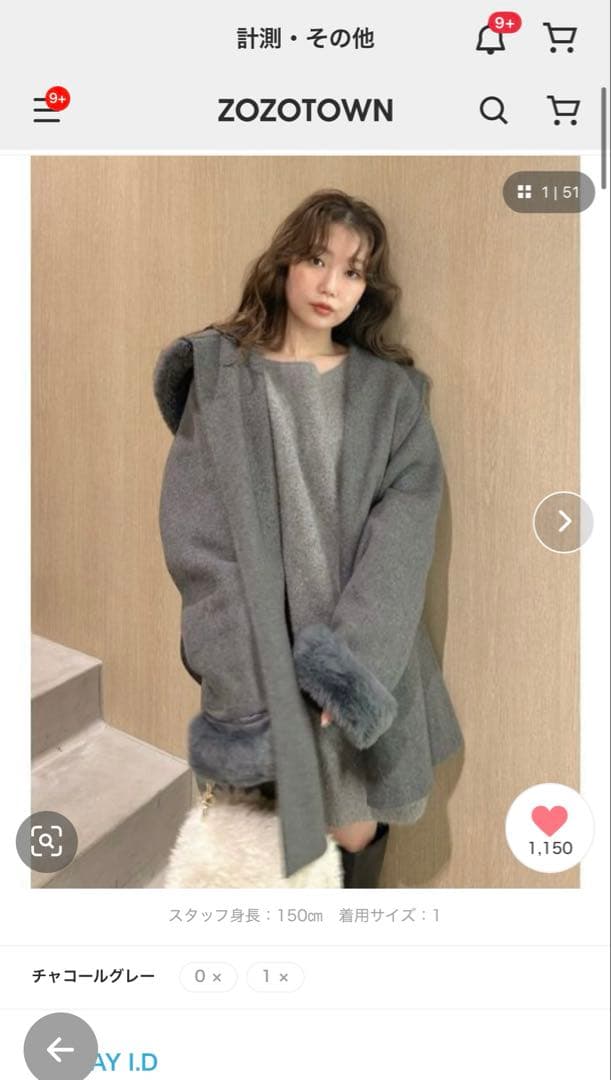Go to ZOZOTOWN home via logo
The image size is (611, 1080).
(x=305, y=110)
